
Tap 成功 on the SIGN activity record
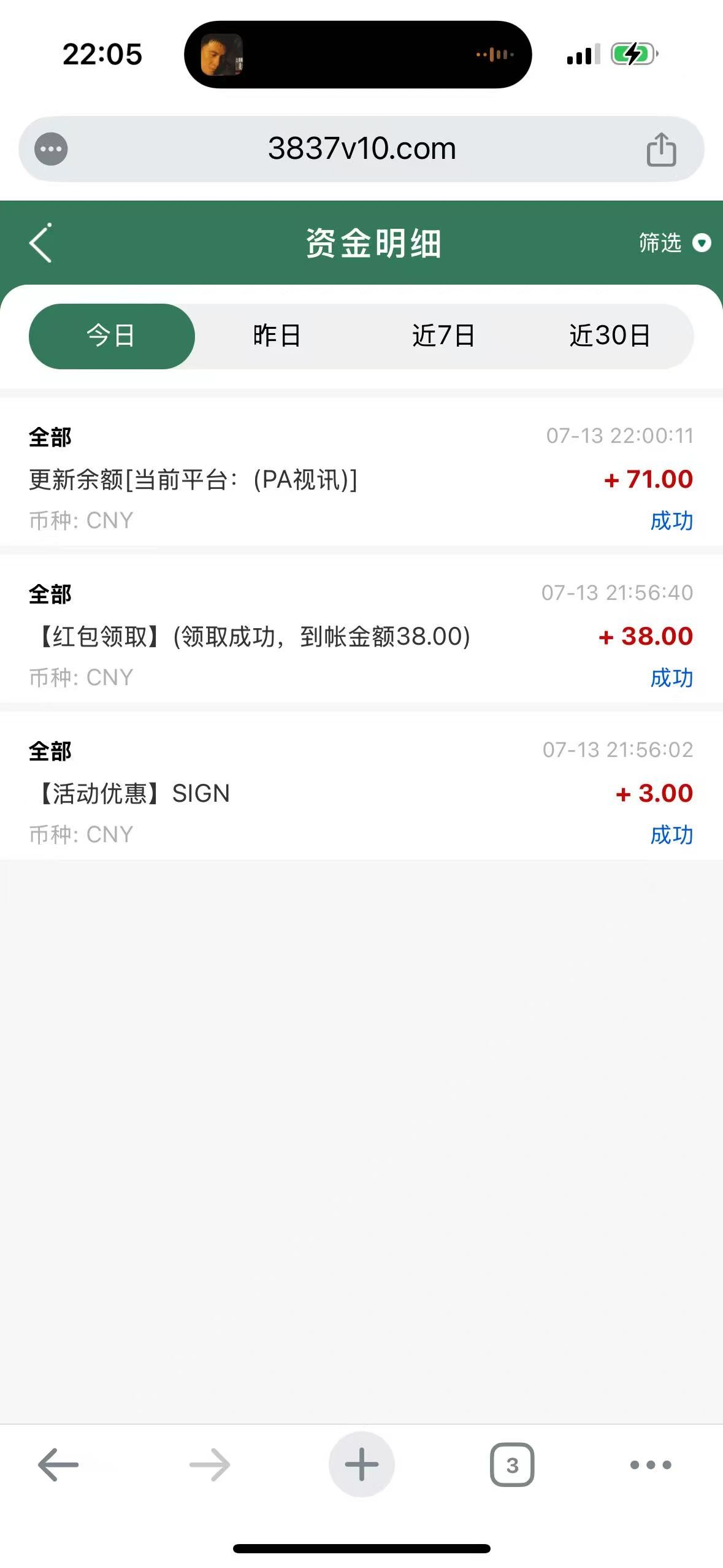(x=671, y=834)
